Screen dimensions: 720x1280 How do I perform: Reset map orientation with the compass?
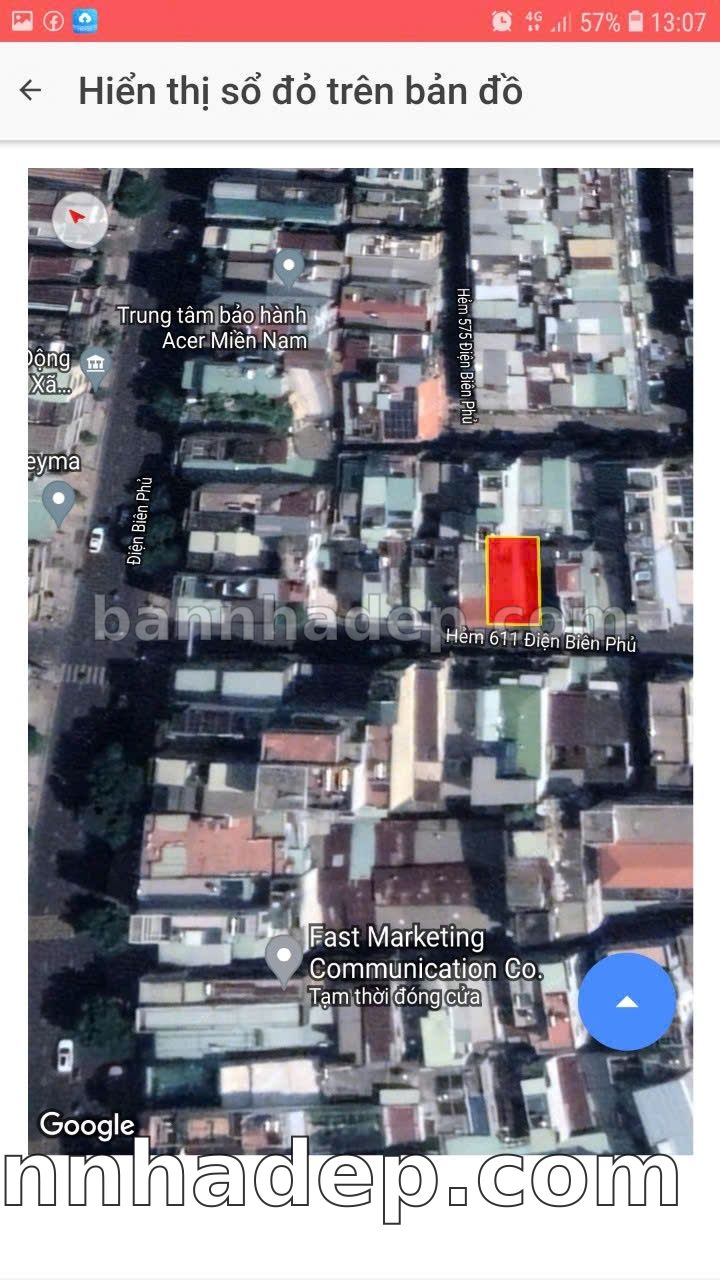pos(79,219)
